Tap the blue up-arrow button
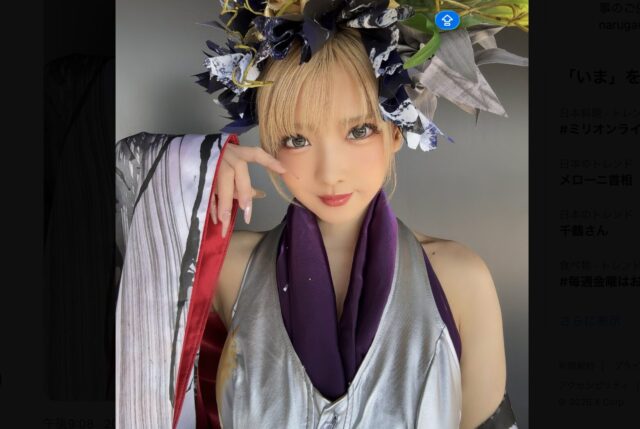The width and height of the screenshot is (640, 429). pos(447,20)
